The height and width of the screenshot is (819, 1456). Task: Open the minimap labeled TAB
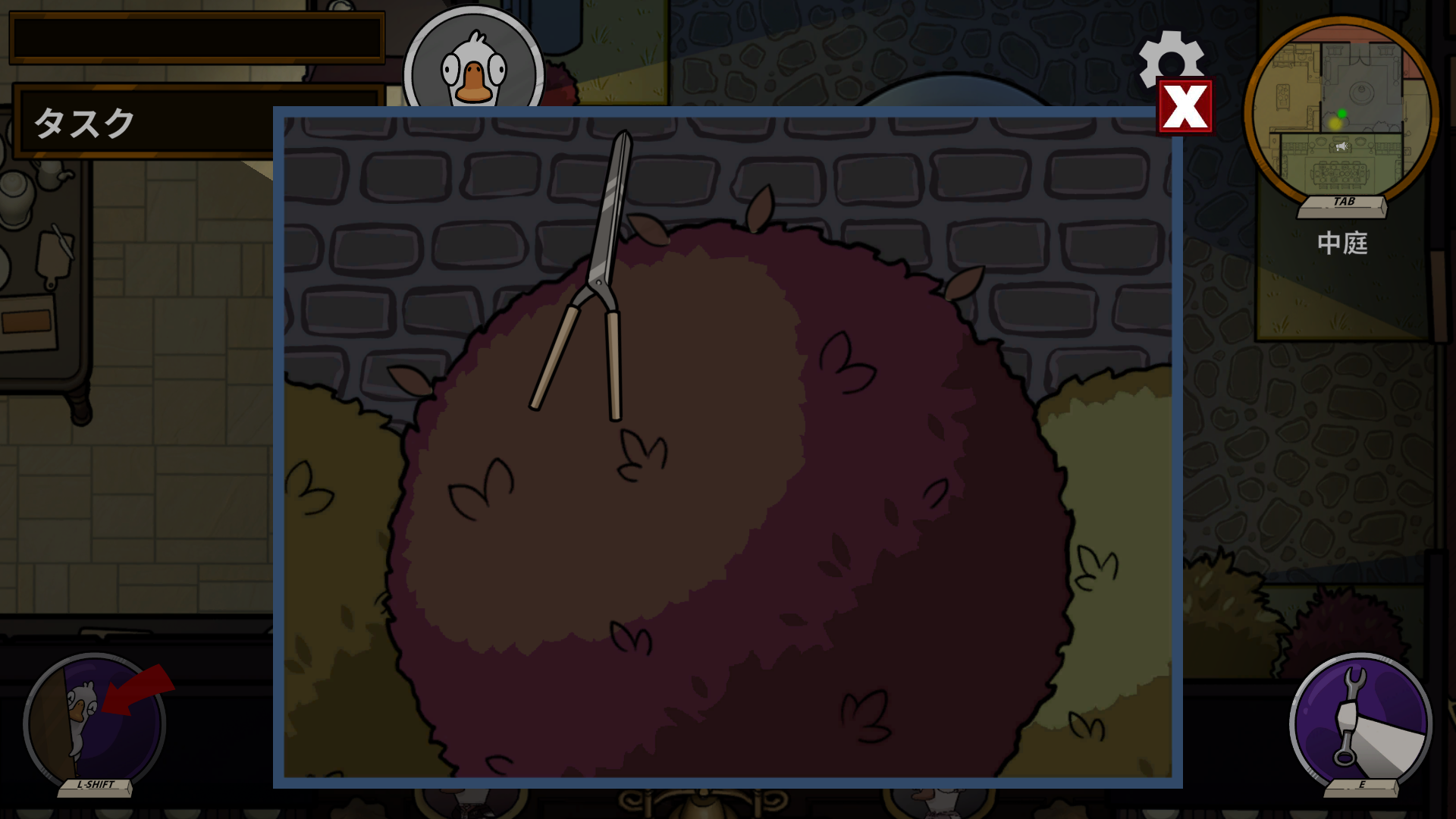click(x=1341, y=114)
